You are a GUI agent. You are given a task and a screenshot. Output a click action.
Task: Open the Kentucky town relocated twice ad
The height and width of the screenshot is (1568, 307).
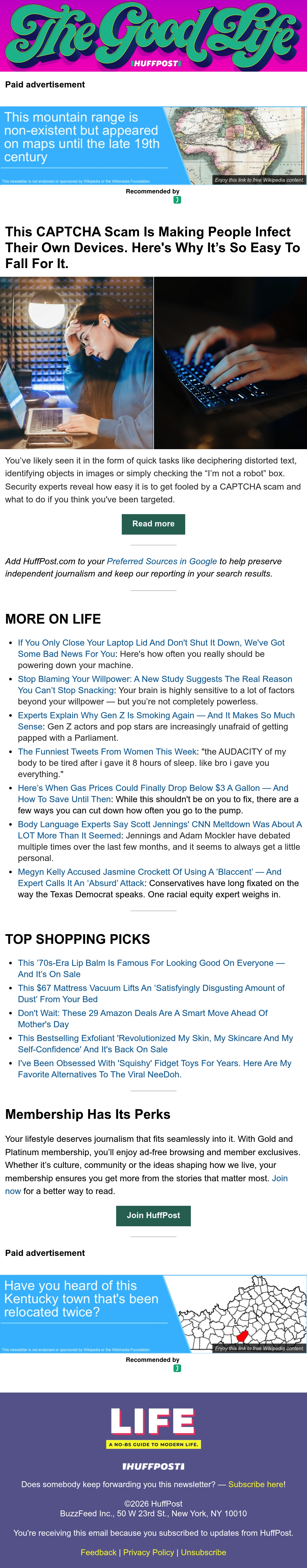tap(153, 1313)
